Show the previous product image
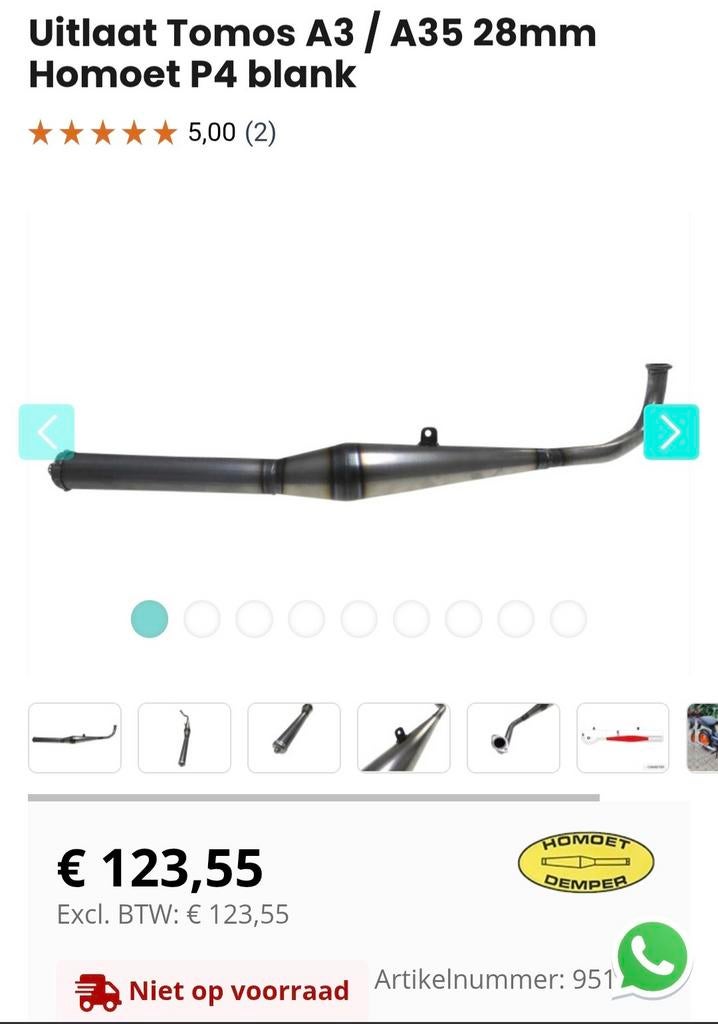This screenshot has width=718, height=1024. [46, 432]
